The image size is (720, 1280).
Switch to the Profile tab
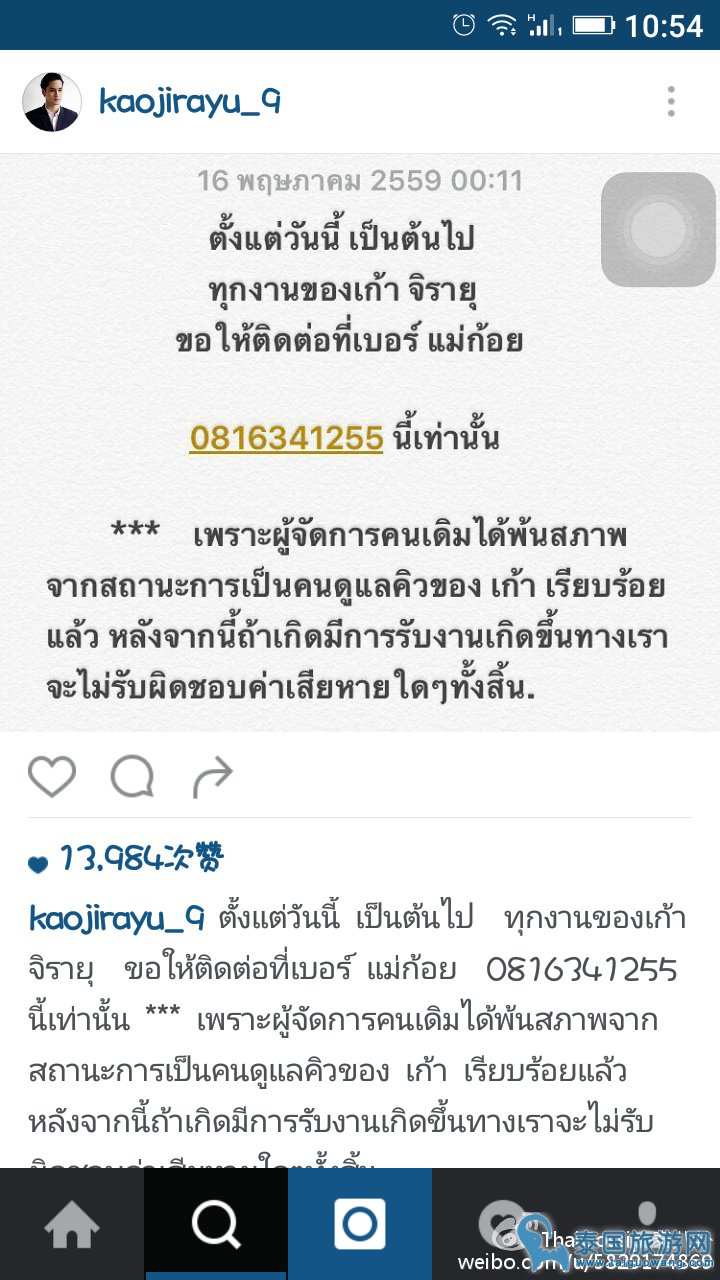pos(647,1224)
